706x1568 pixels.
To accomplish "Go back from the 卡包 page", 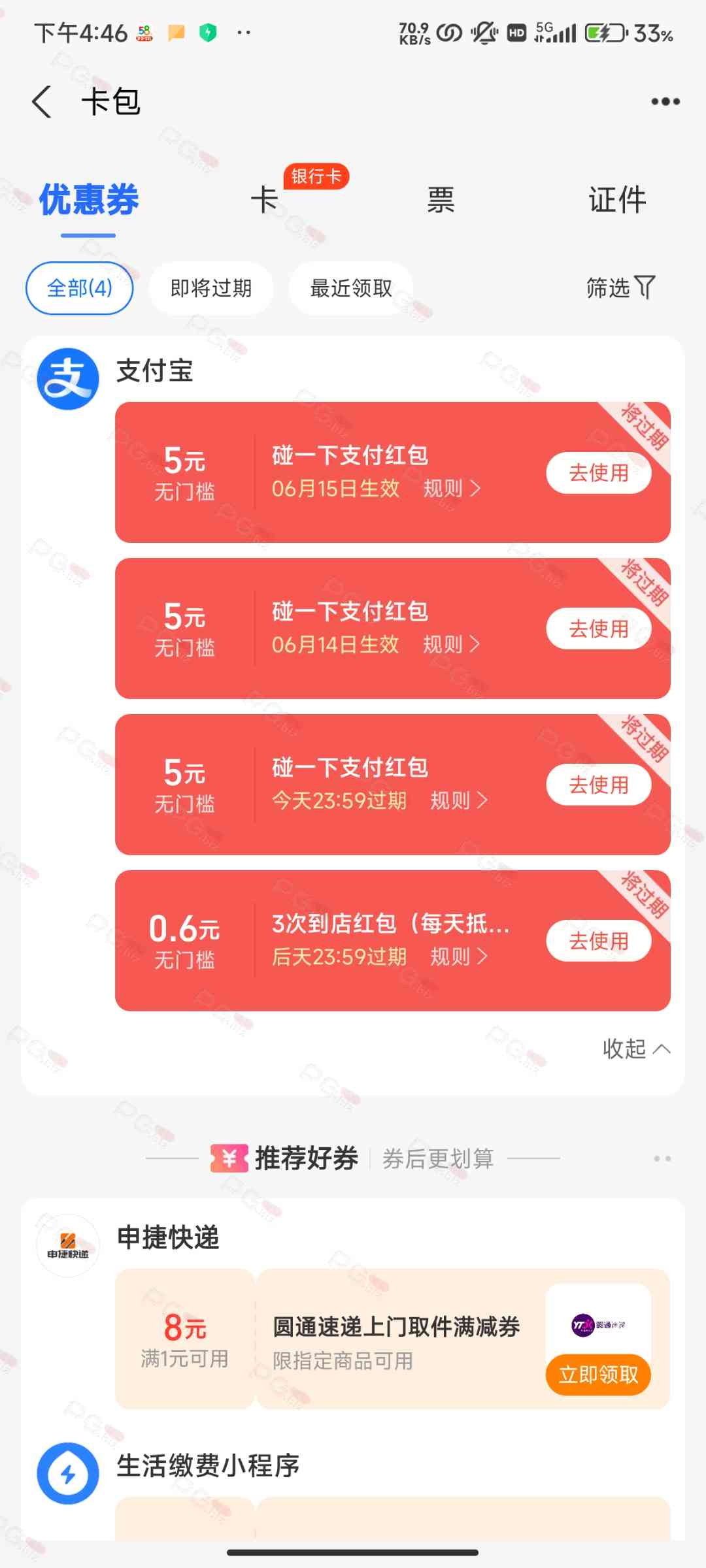I will tap(42, 102).
